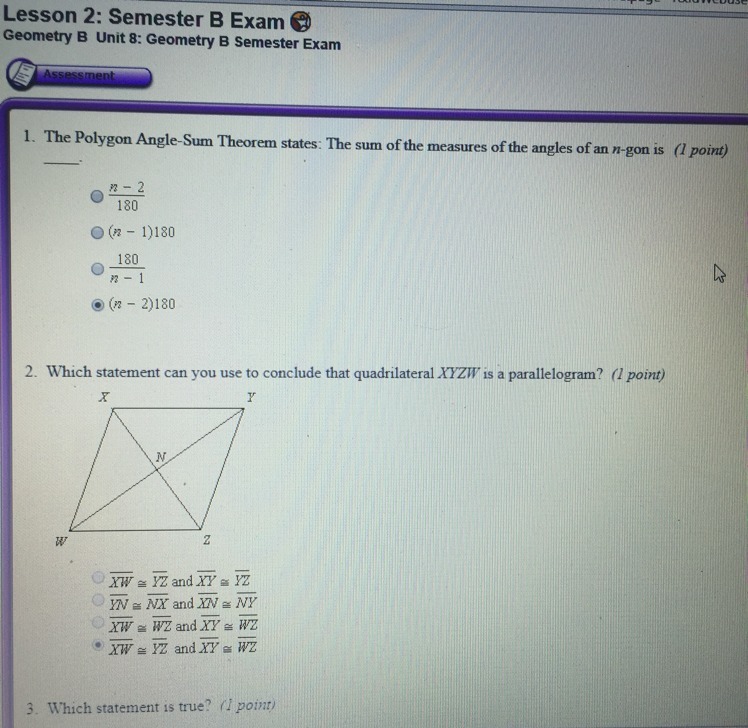Select YN ≅ NX and XN ≅ NY
748x728 pixels.
click(x=98, y=599)
